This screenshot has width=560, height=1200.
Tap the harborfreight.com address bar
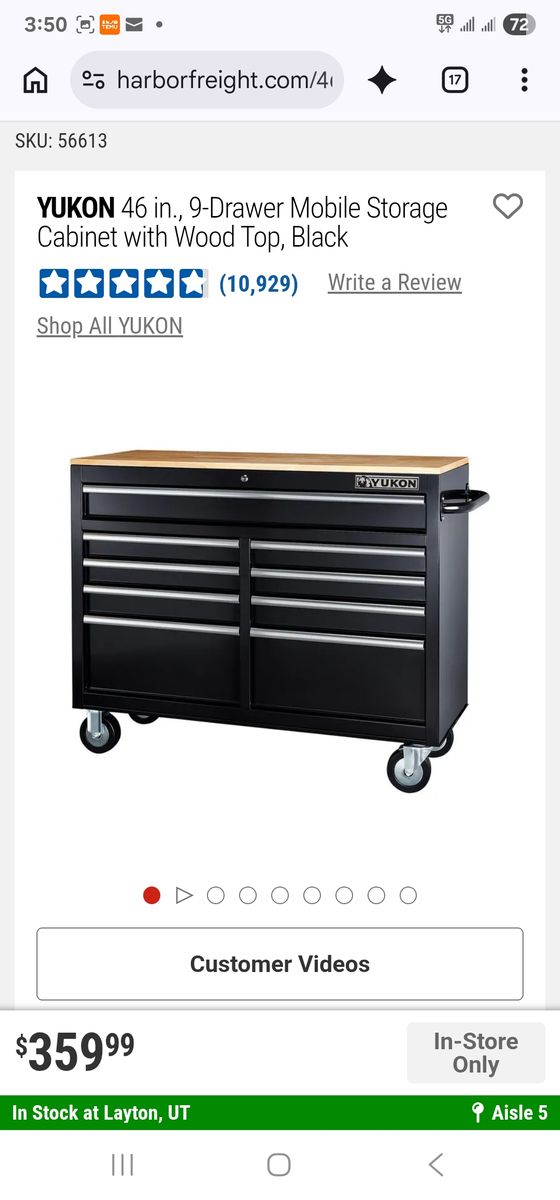[x=207, y=80]
